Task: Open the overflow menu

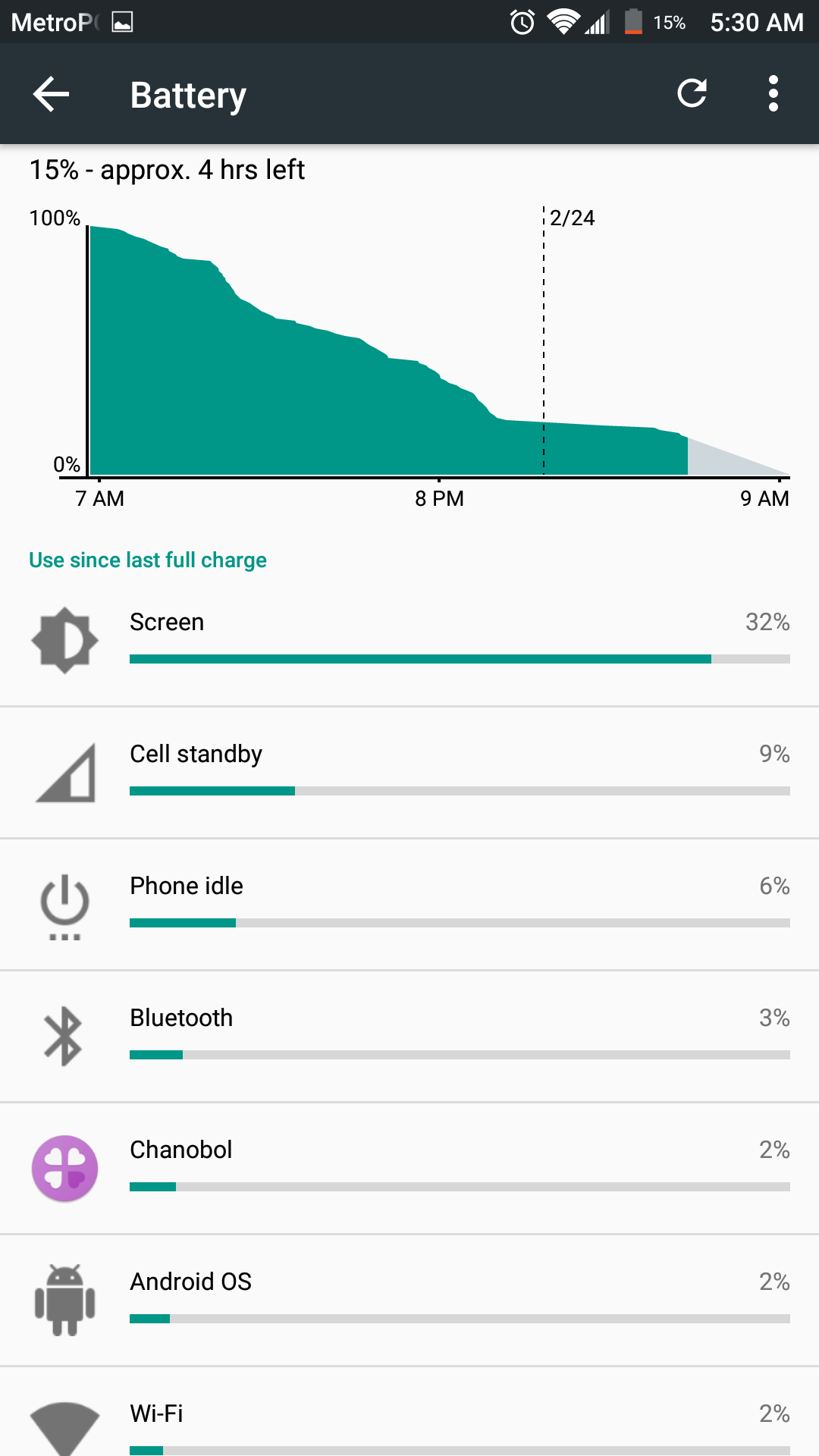Action: coord(773,94)
